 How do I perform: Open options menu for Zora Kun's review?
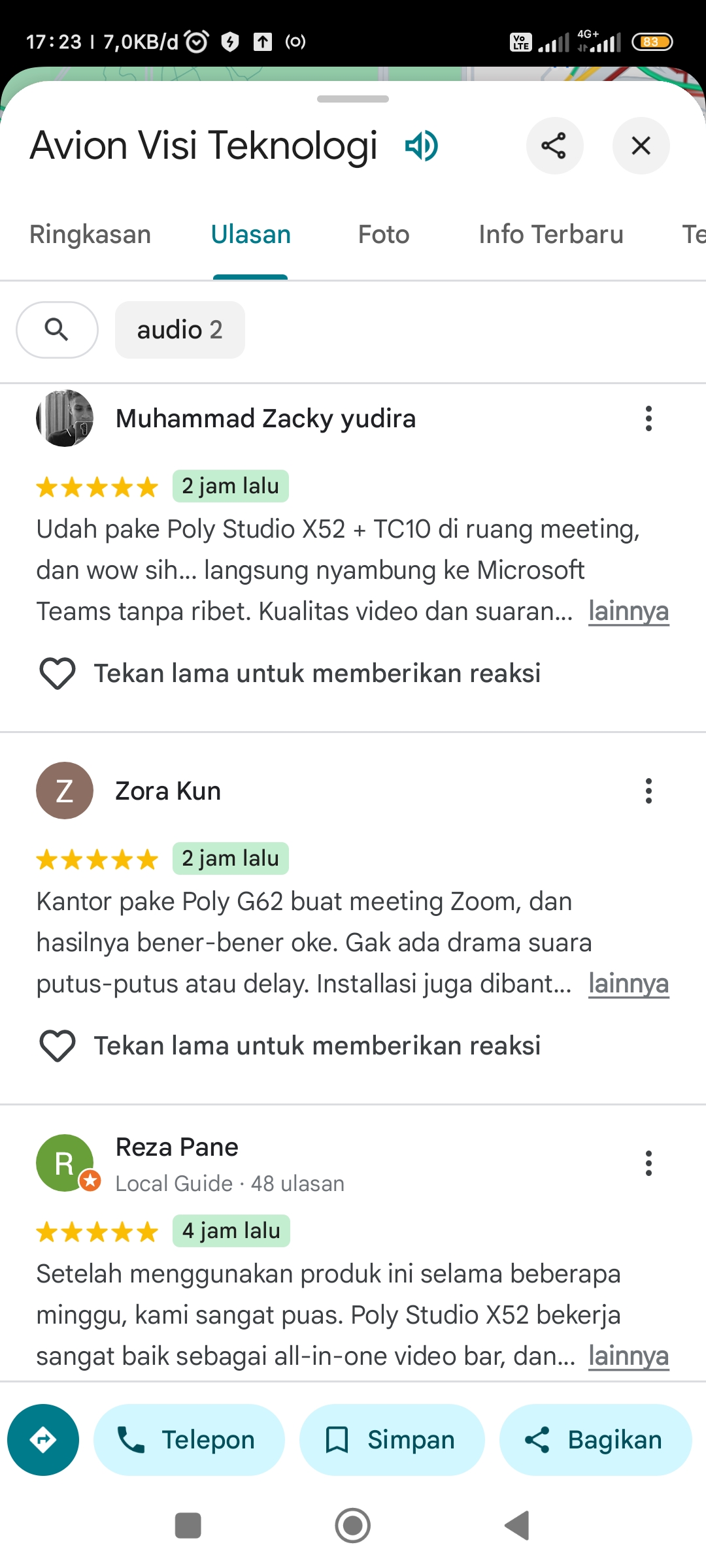(648, 791)
